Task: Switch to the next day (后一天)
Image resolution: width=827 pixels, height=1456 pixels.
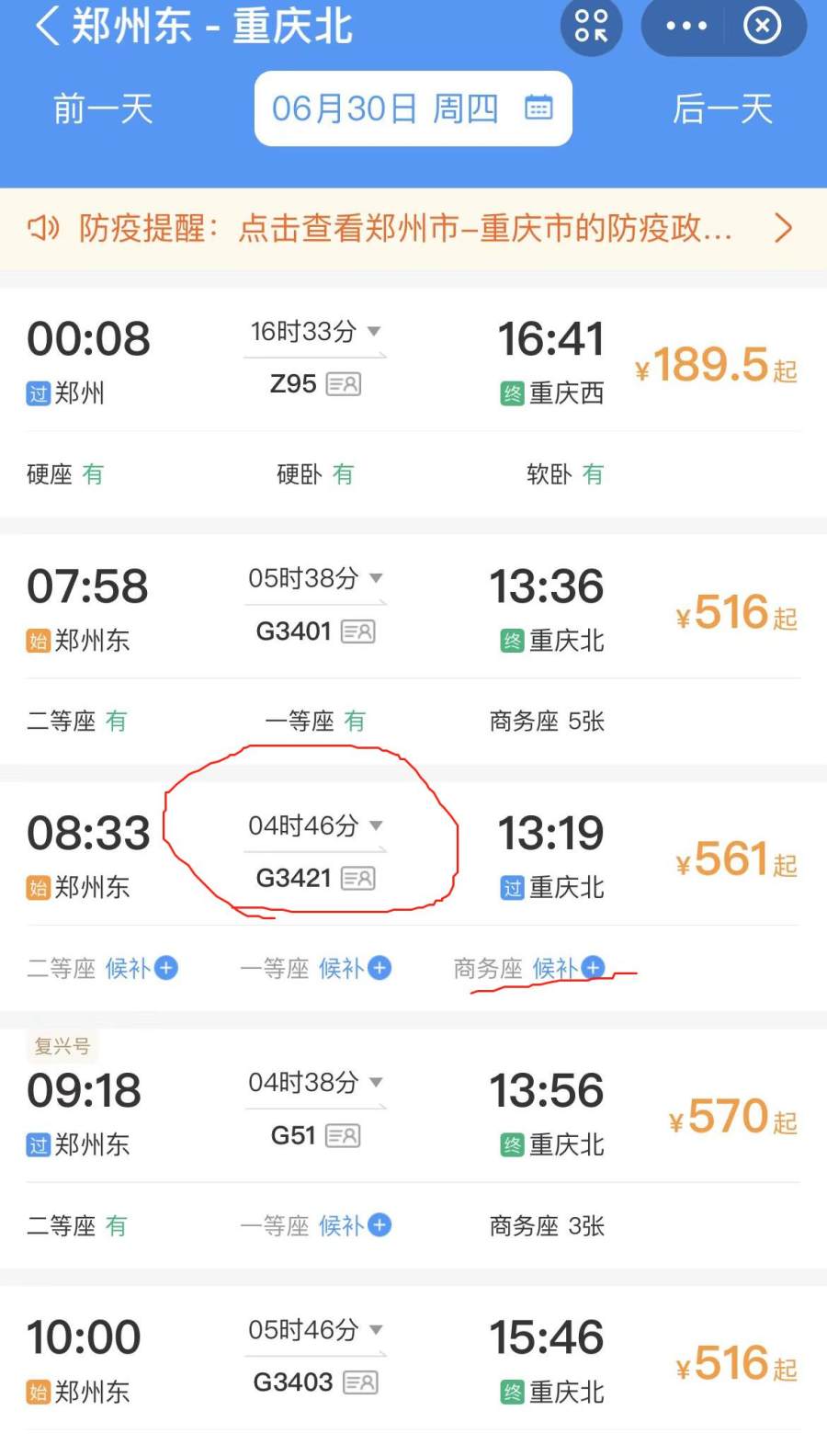Action: point(722,109)
